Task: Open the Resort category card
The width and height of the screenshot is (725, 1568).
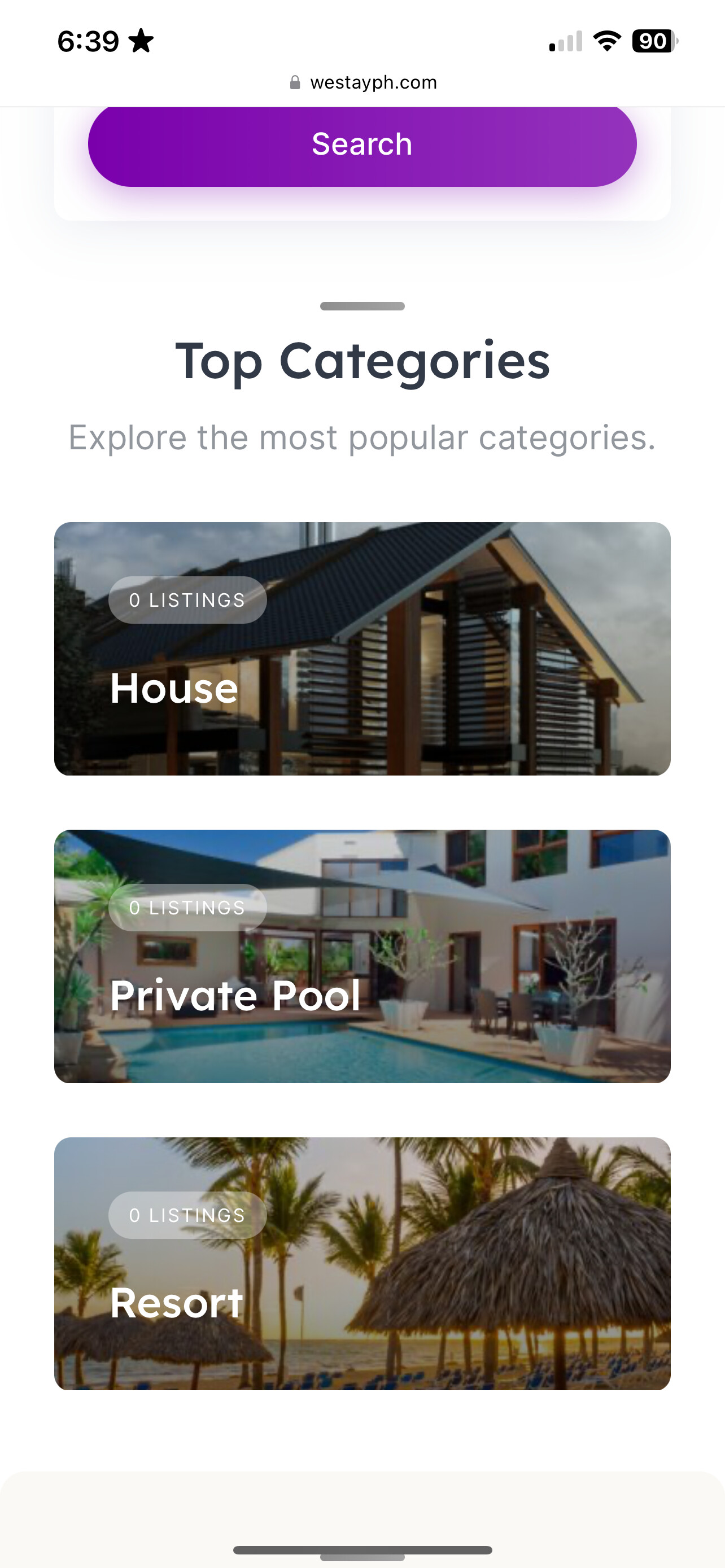Action: pos(362,1263)
